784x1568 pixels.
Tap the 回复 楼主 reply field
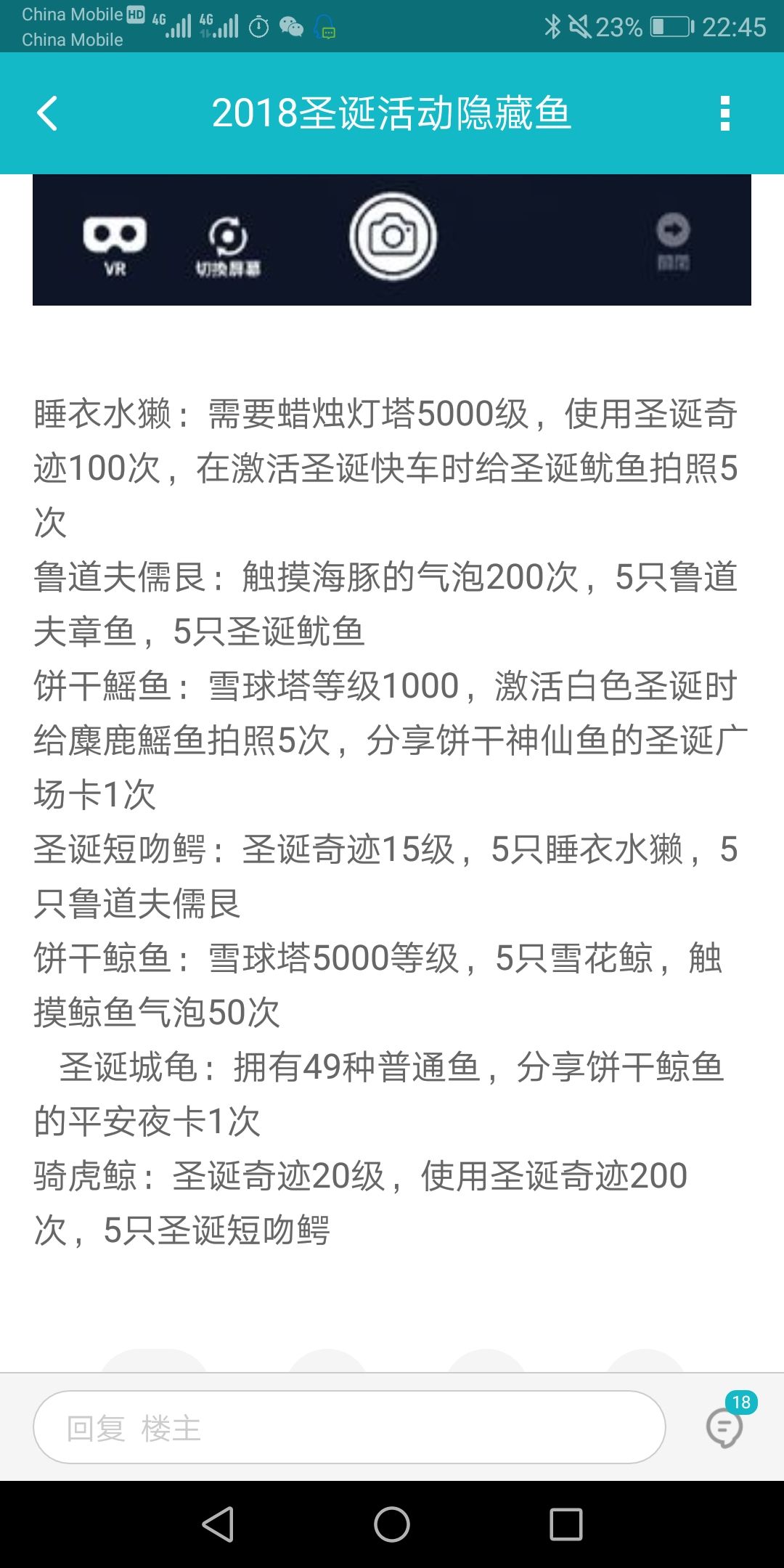coord(349,1427)
